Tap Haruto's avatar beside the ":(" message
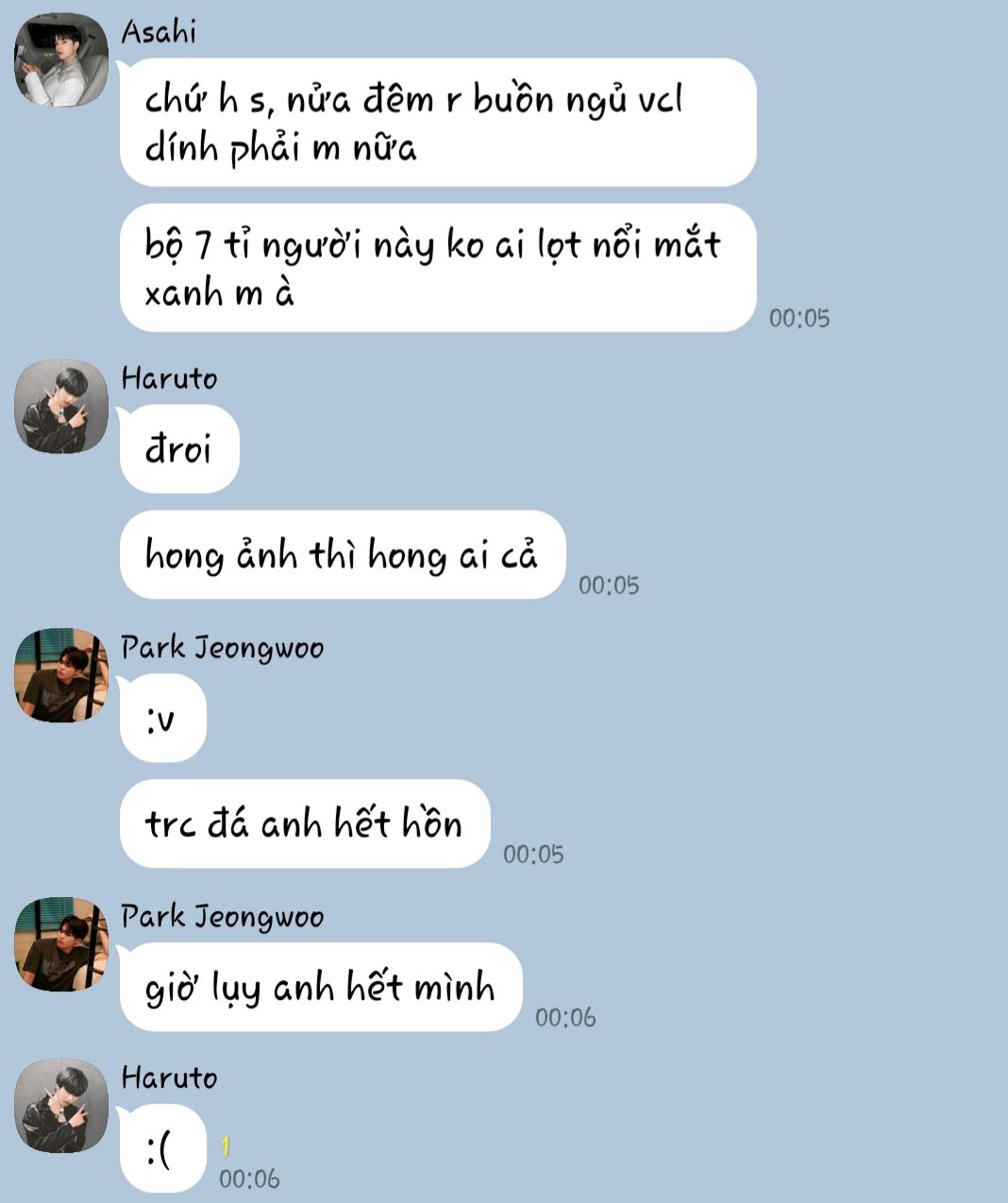Viewport: 1008px width, 1203px height. 61,1106
